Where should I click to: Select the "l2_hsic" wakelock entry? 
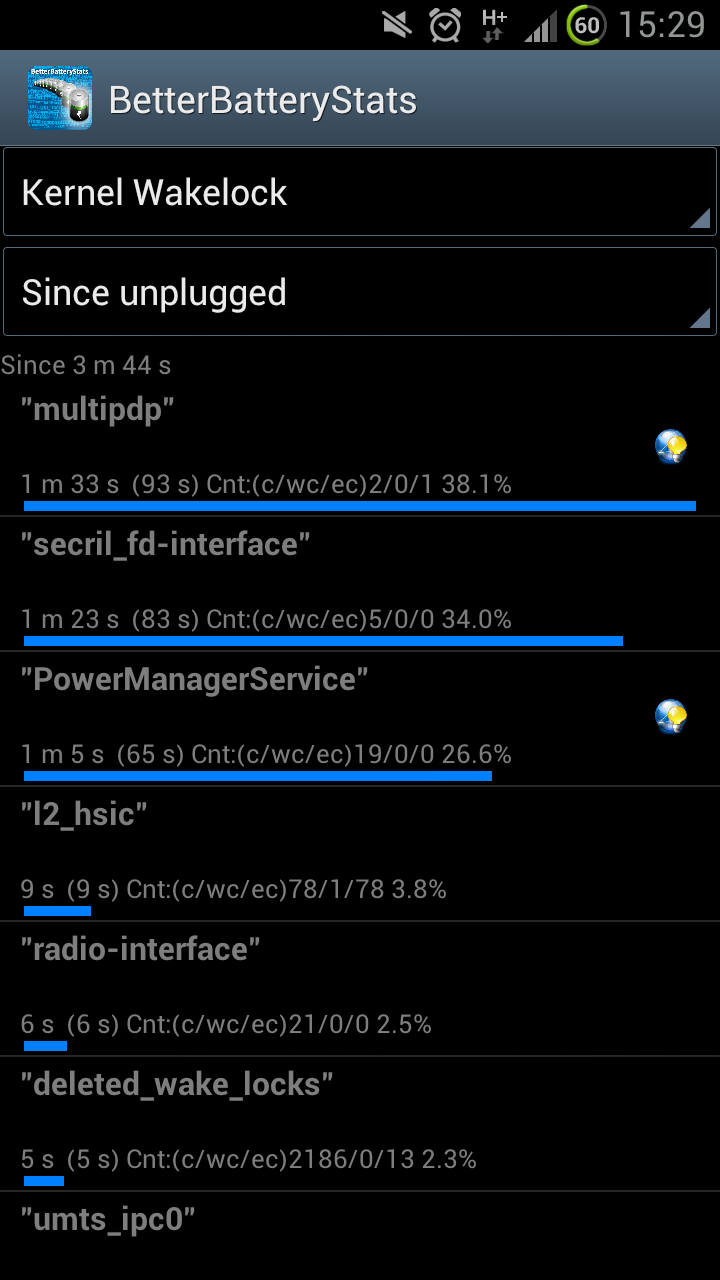pyautogui.click(x=360, y=853)
